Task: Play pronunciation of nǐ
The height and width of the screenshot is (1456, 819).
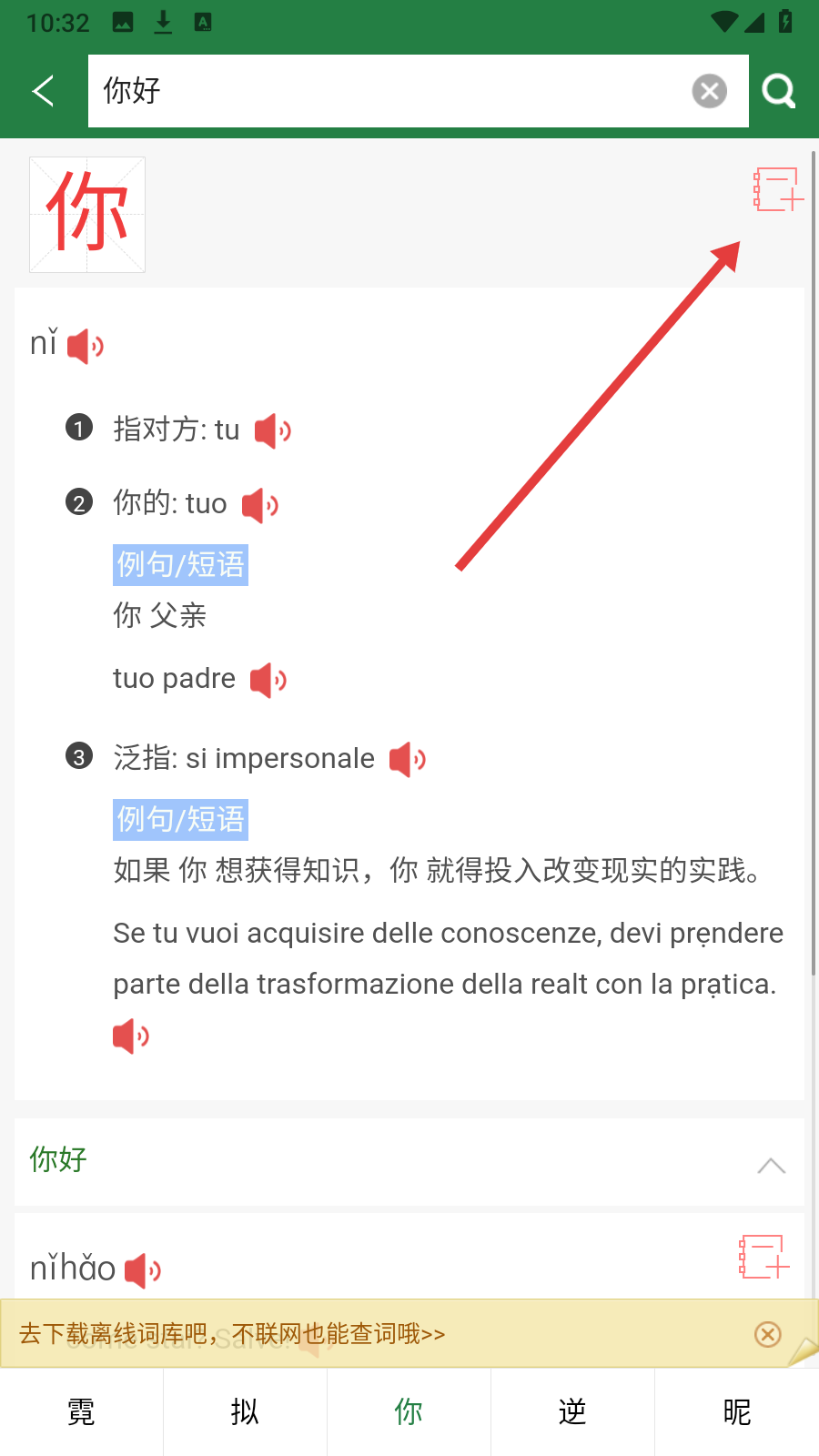Action: coord(86,346)
